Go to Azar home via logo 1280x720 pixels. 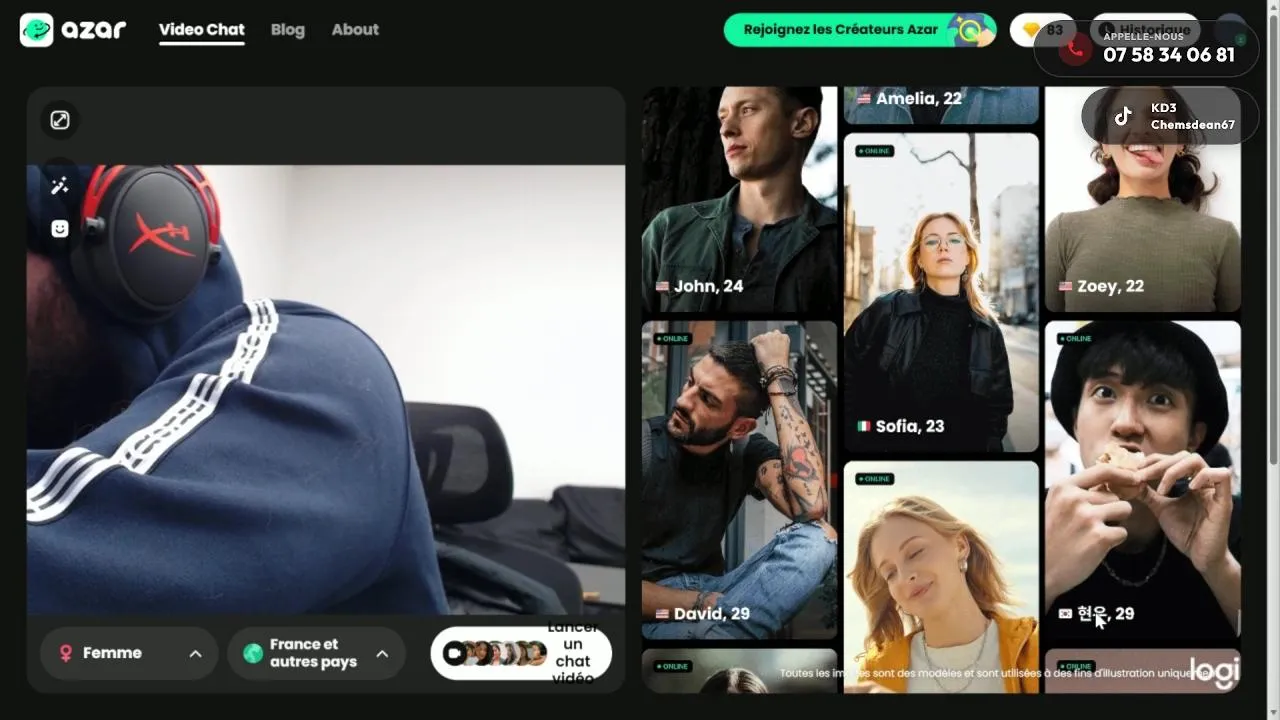[x=73, y=30]
